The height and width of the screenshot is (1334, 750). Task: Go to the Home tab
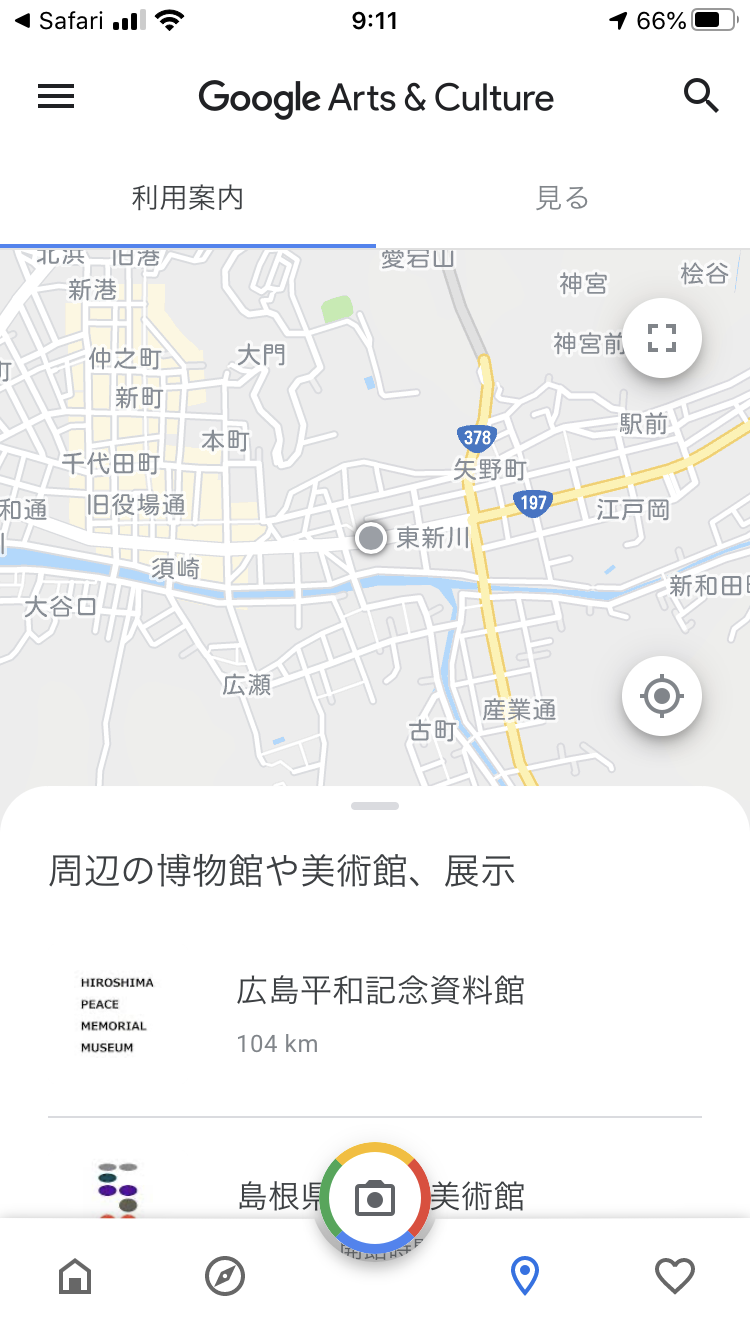point(75,1276)
